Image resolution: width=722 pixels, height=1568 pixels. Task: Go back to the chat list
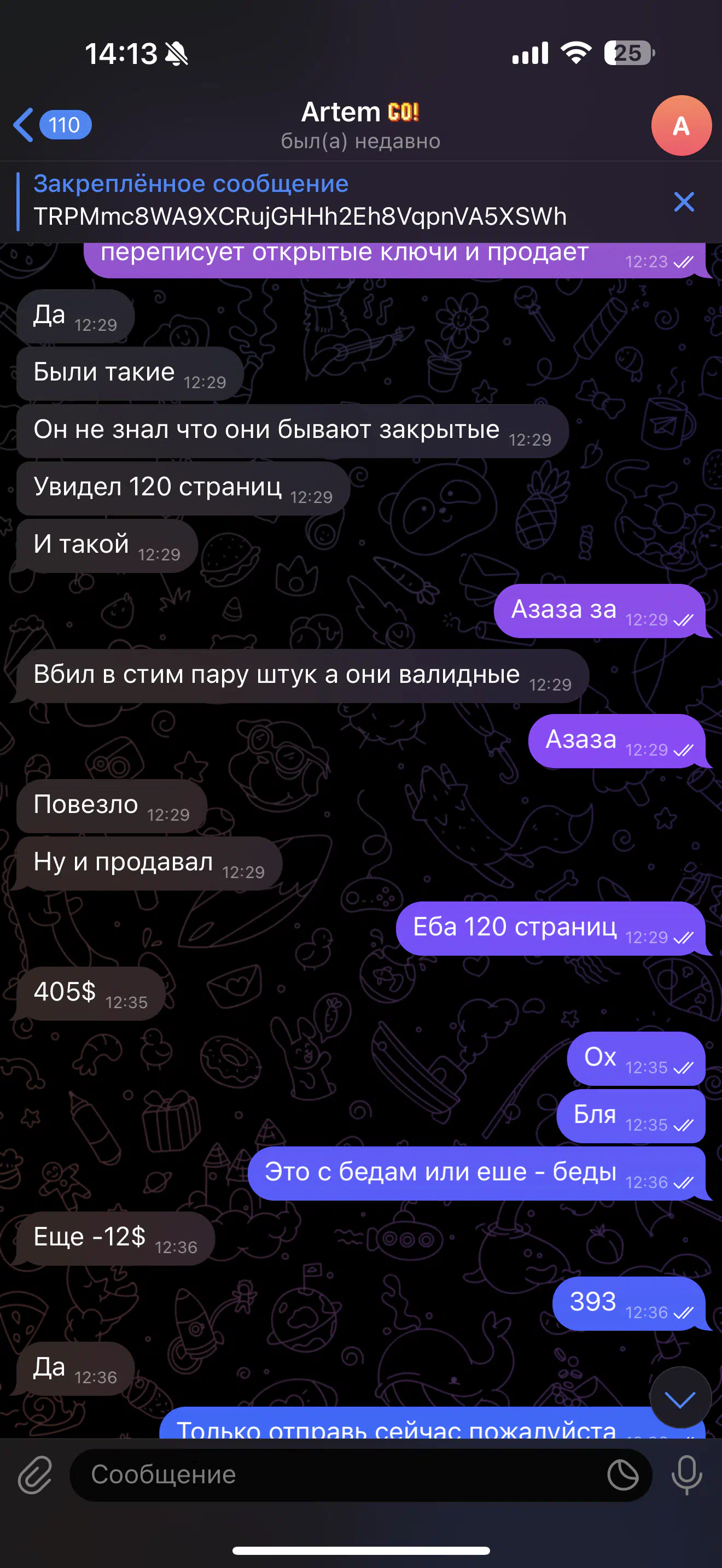click(x=52, y=125)
